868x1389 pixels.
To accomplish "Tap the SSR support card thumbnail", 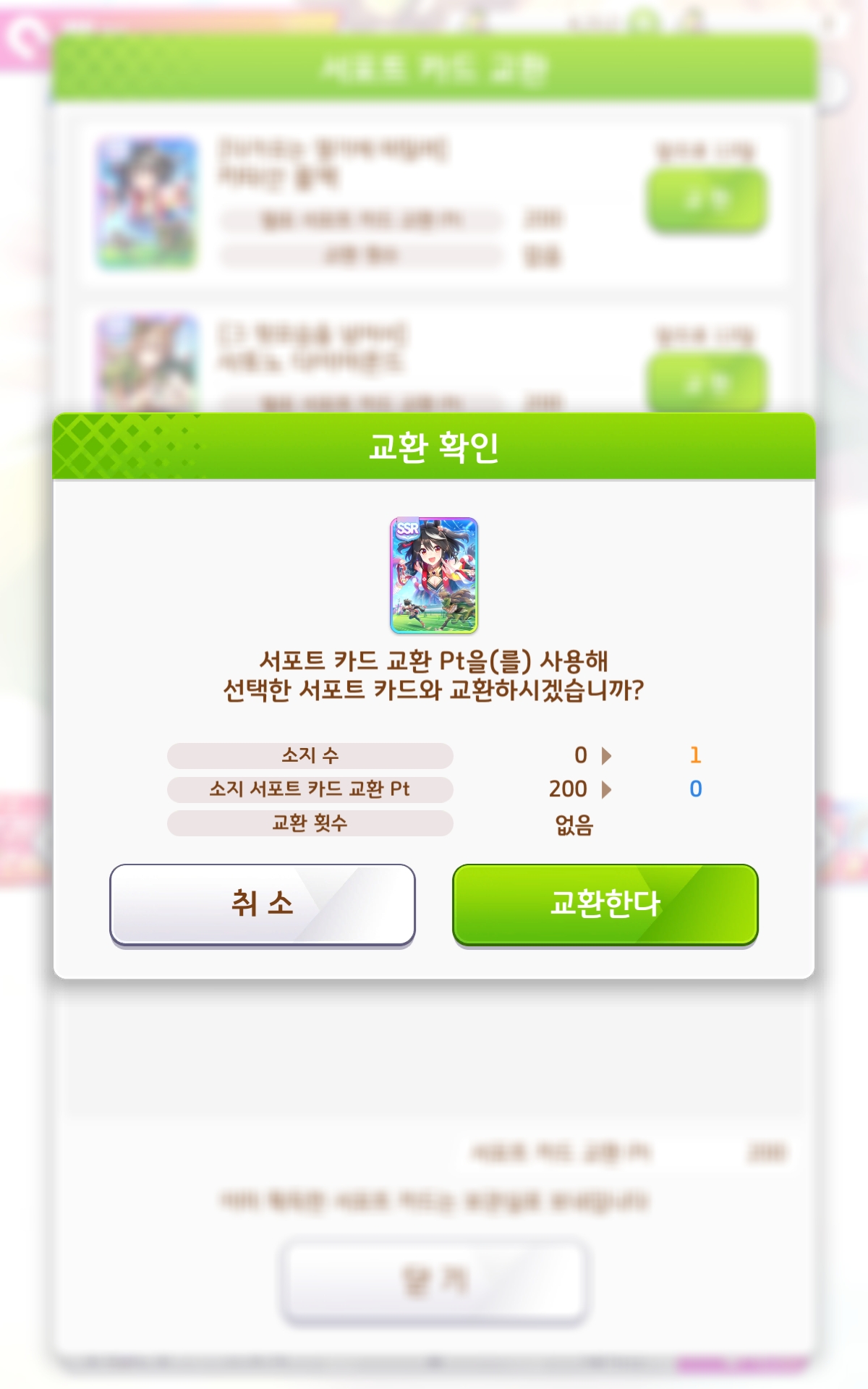I will 434,575.
